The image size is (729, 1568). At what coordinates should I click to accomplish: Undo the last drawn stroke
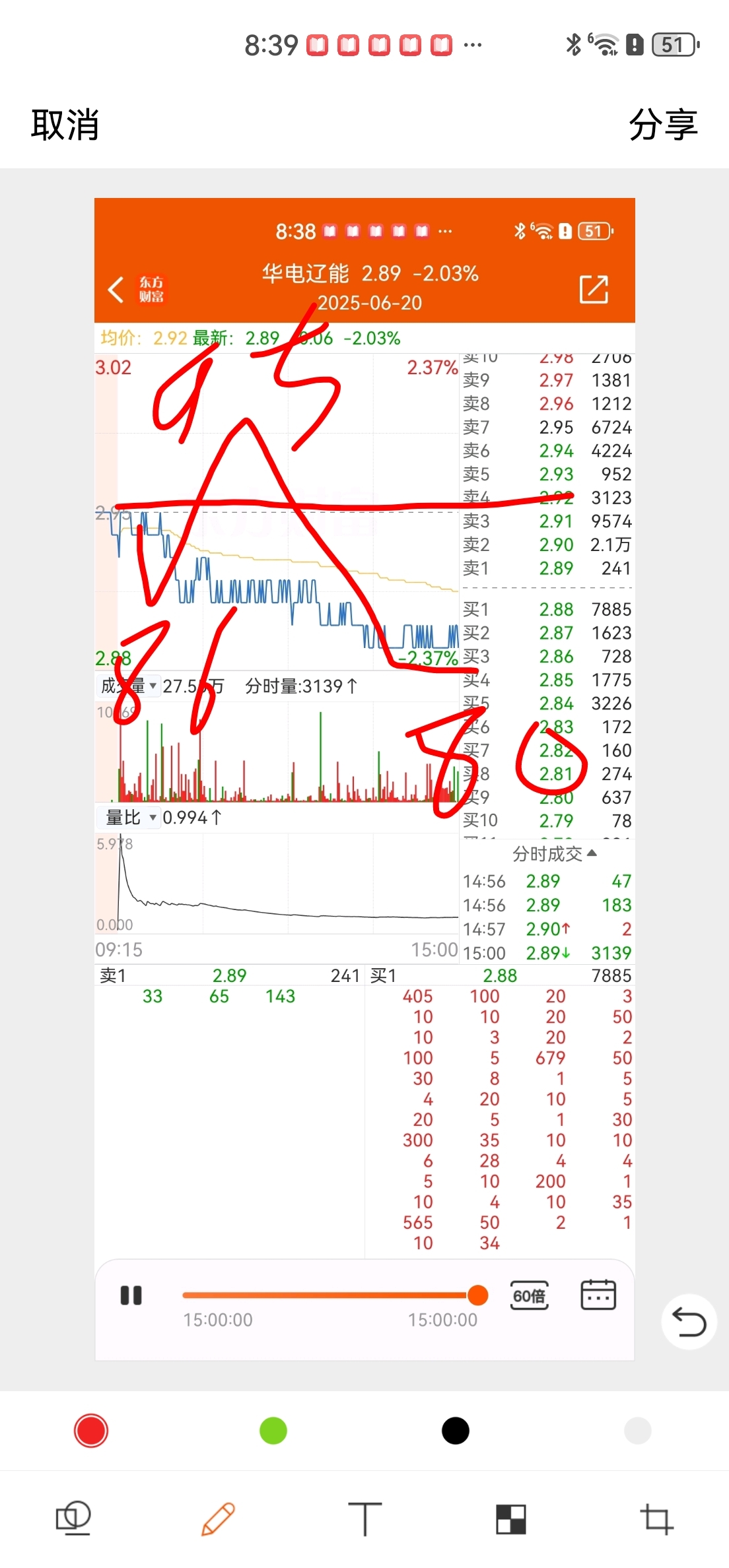(x=689, y=1323)
